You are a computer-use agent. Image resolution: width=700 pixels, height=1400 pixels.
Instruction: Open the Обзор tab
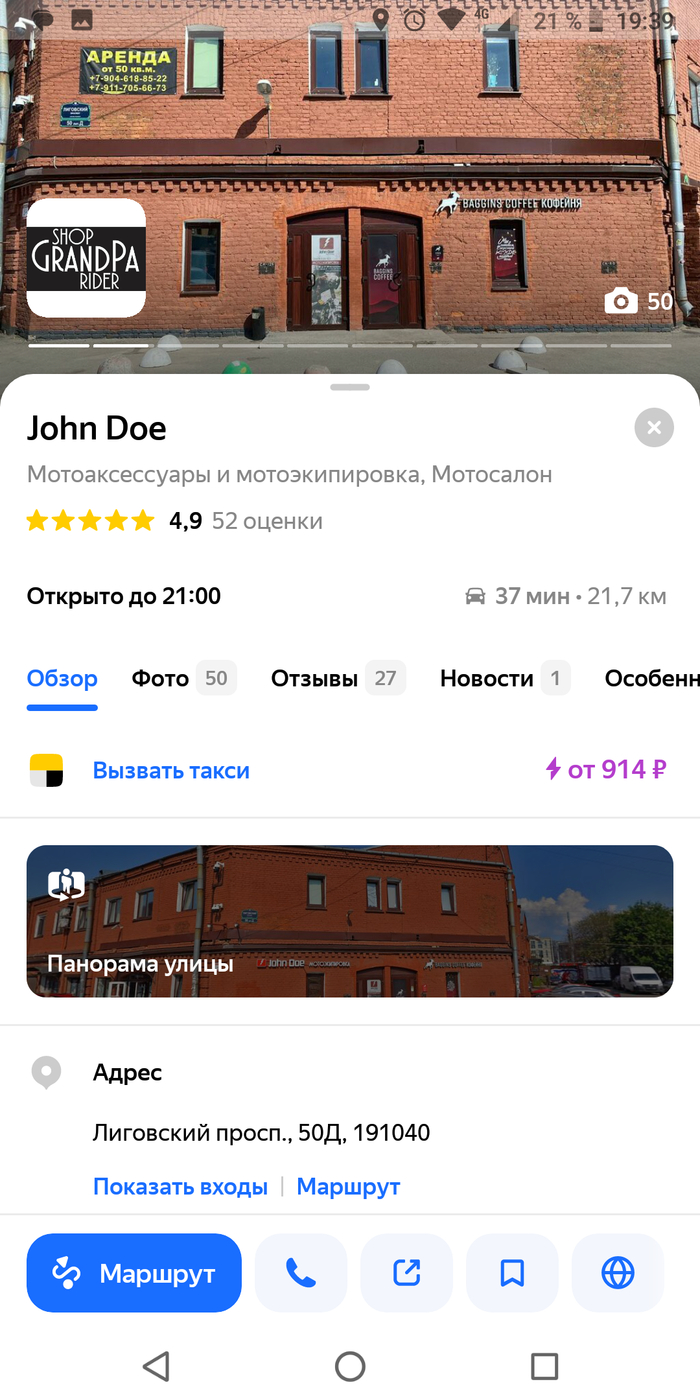(x=62, y=679)
